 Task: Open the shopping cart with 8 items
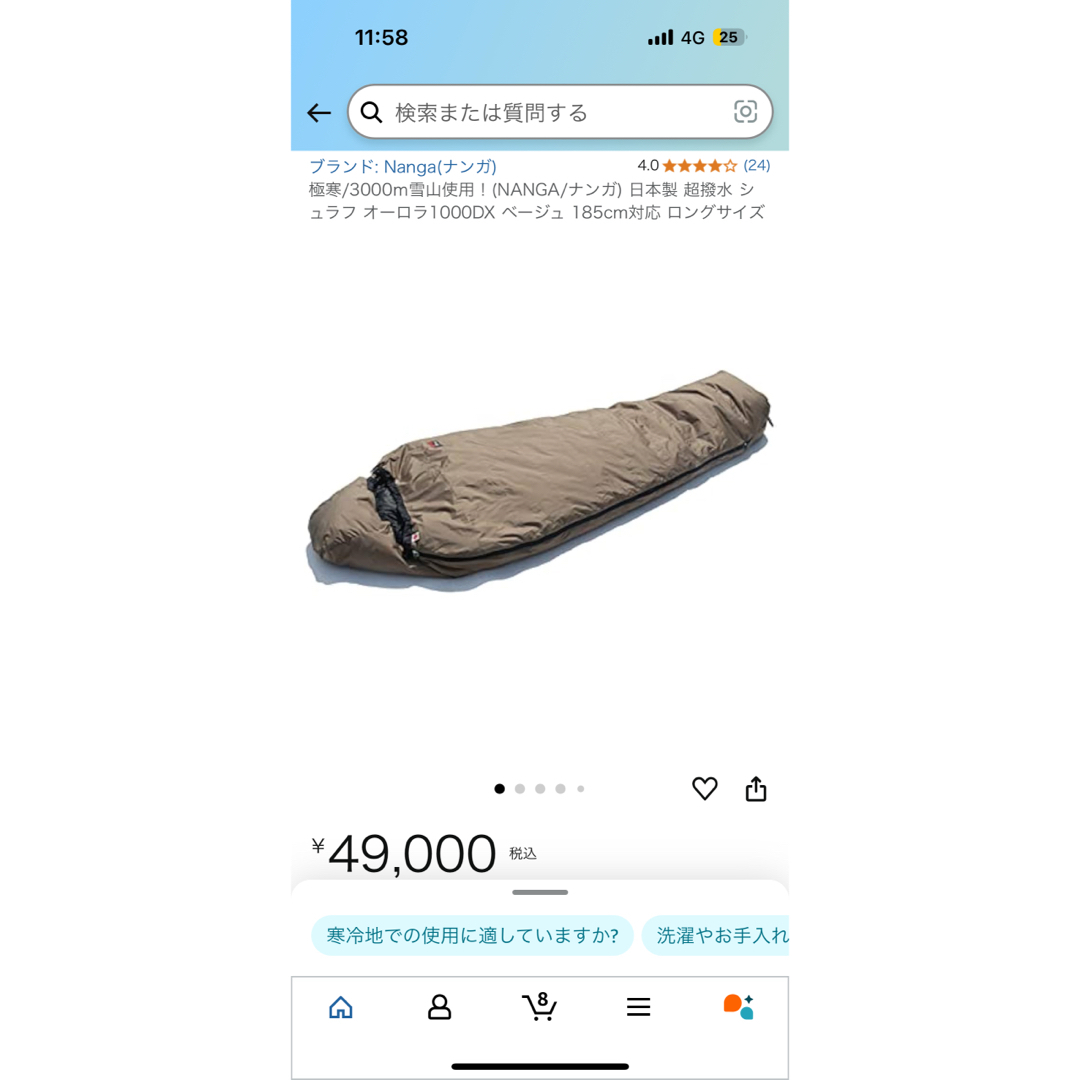[539, 1005]
